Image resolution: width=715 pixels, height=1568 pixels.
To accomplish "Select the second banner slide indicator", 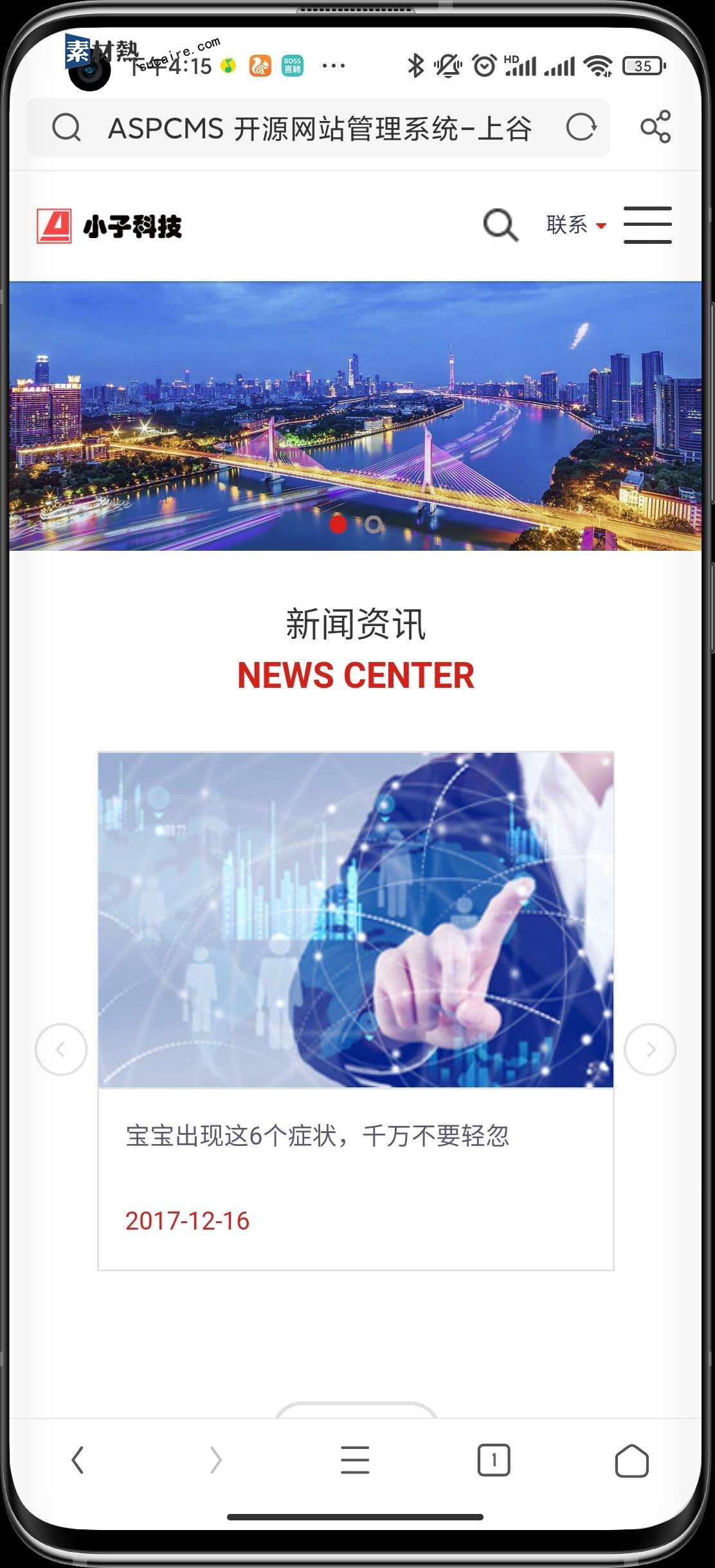I will tap(373, 525).
